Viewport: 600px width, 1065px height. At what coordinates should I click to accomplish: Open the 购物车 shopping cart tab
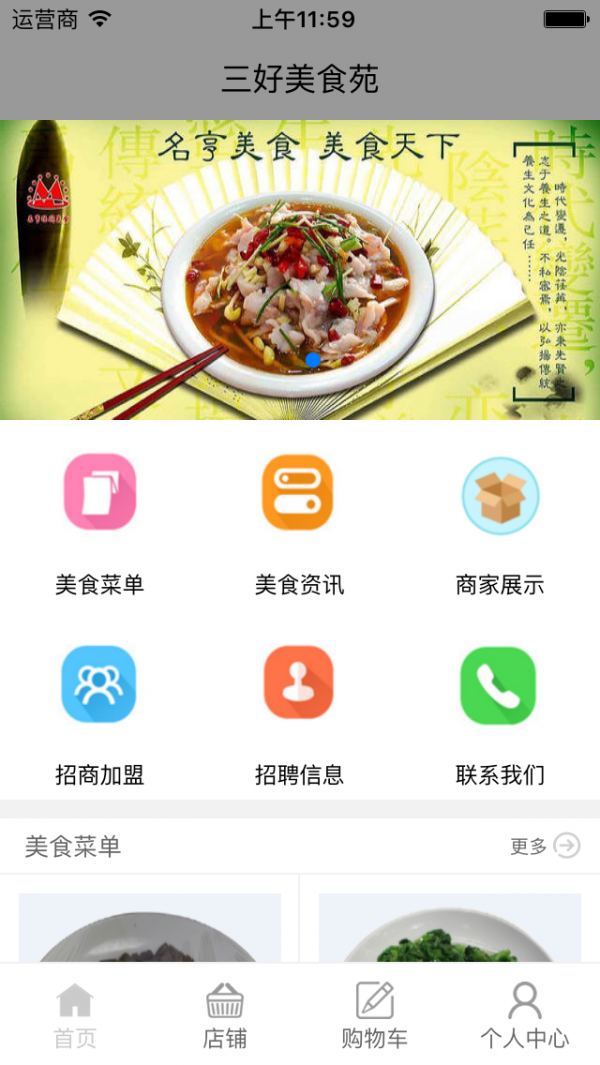pyautogui.click(x=375, y=1015)
